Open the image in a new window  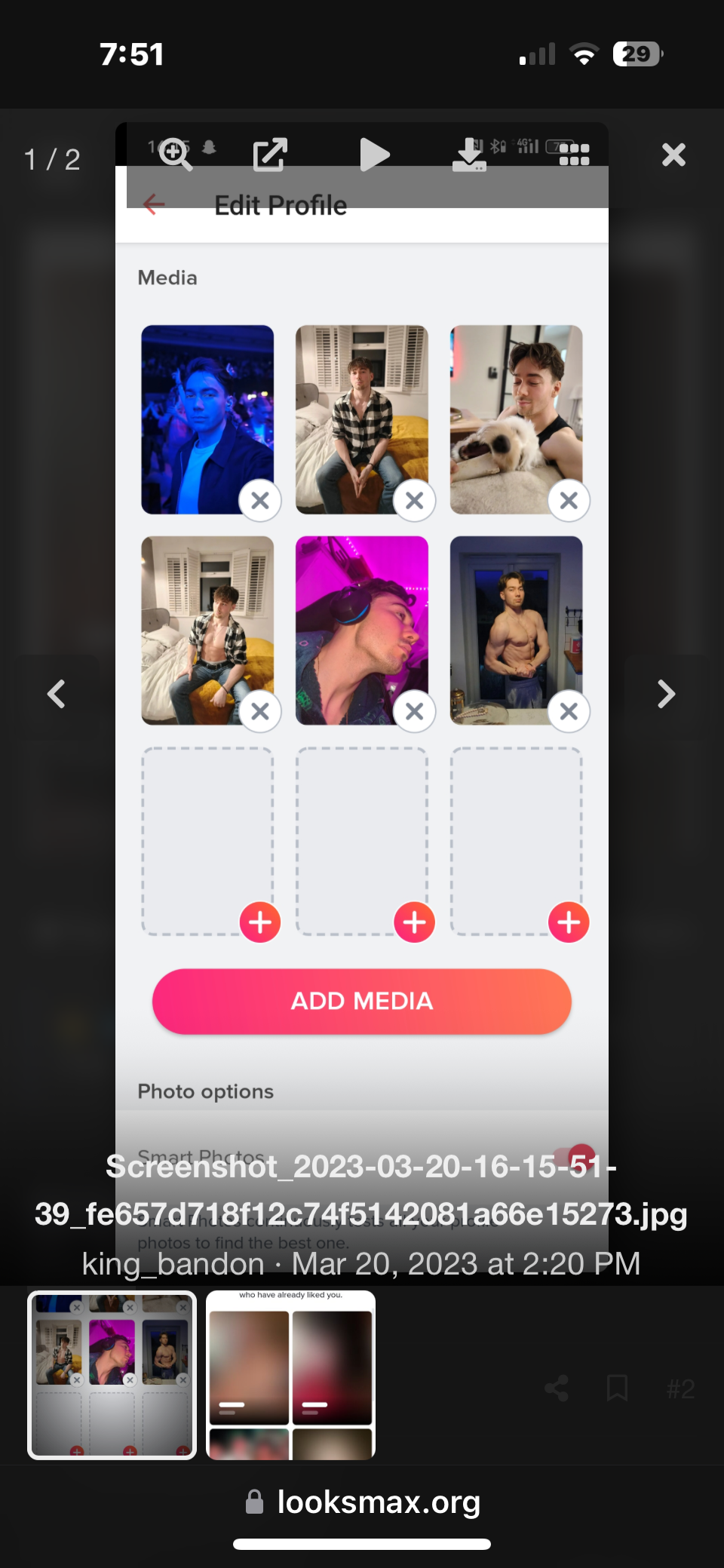270,155
